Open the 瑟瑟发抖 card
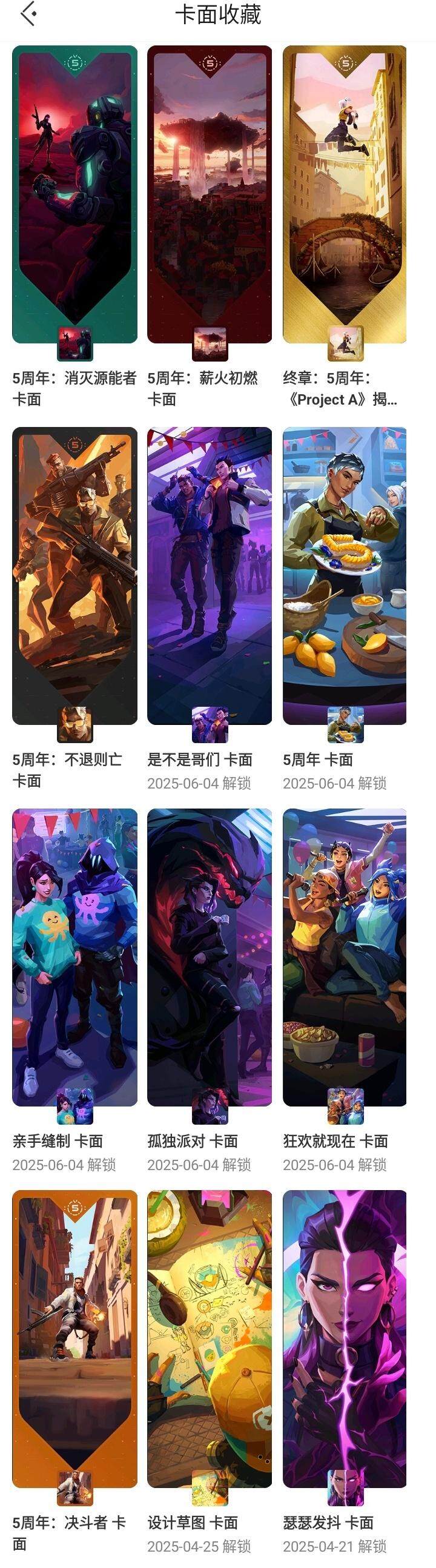Viewport: 436px width, 1568px height. 345,1339
